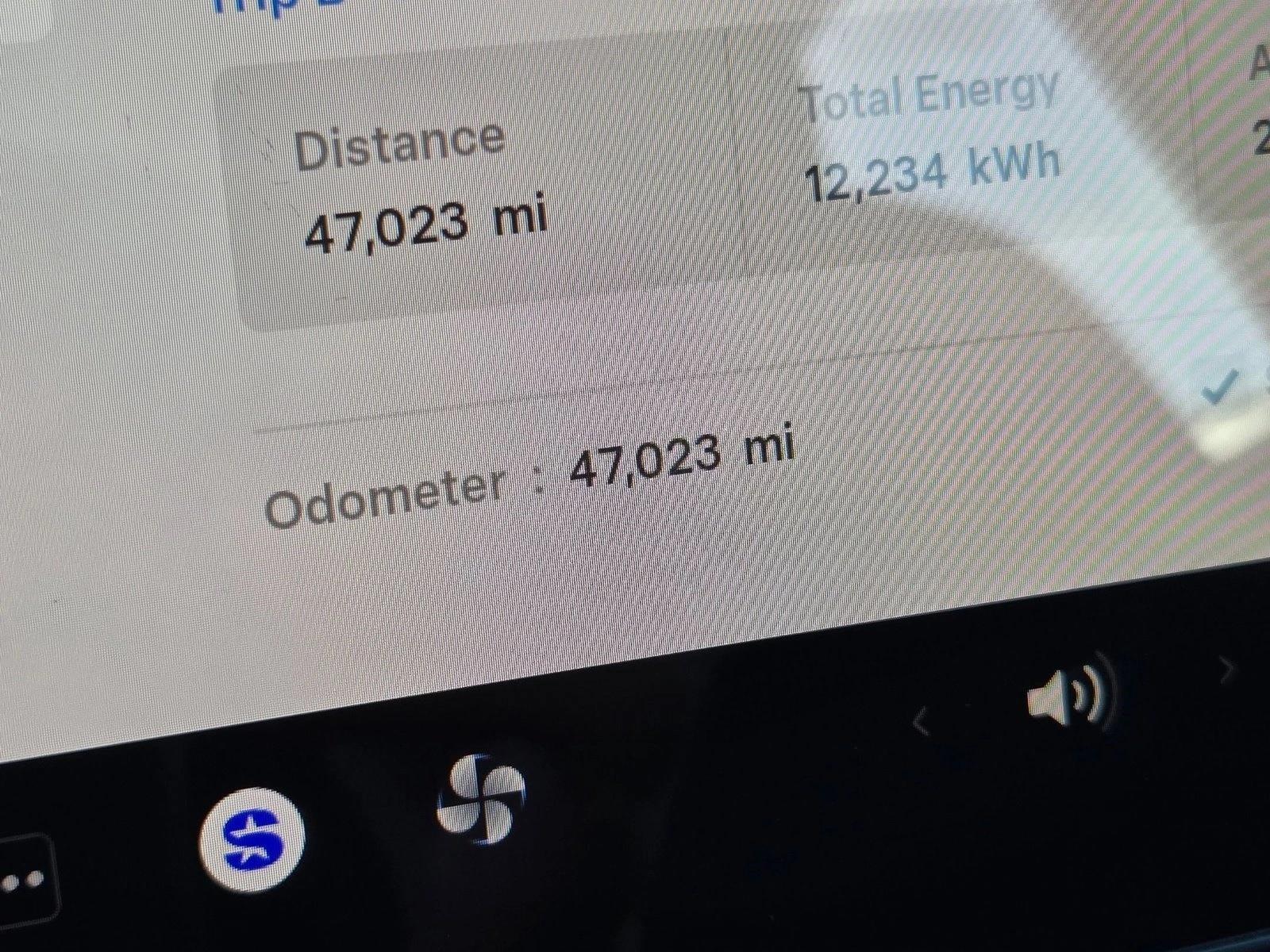The image size is (1270, 952).
Task: Open the climate fan controls
Action: 482,800
